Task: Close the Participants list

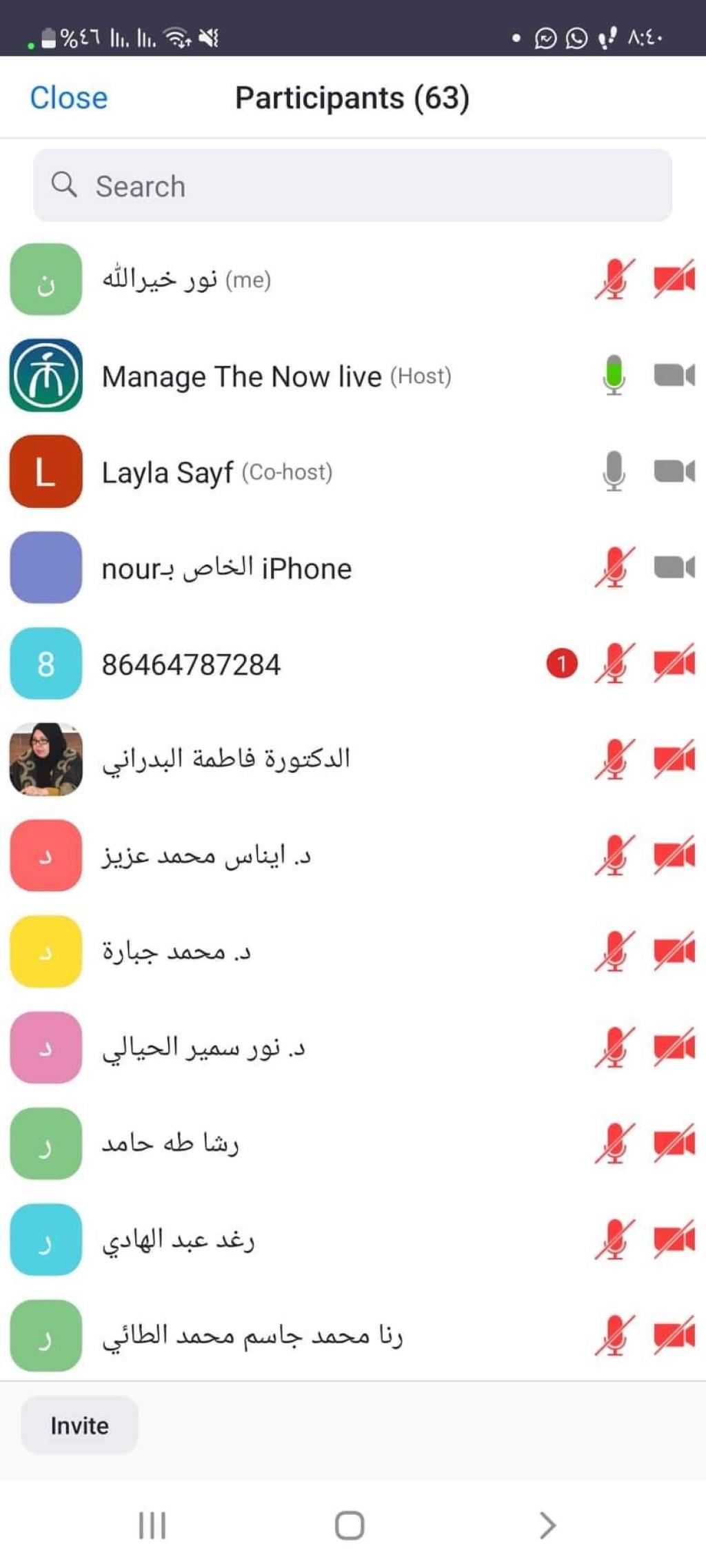Action: 68,98
